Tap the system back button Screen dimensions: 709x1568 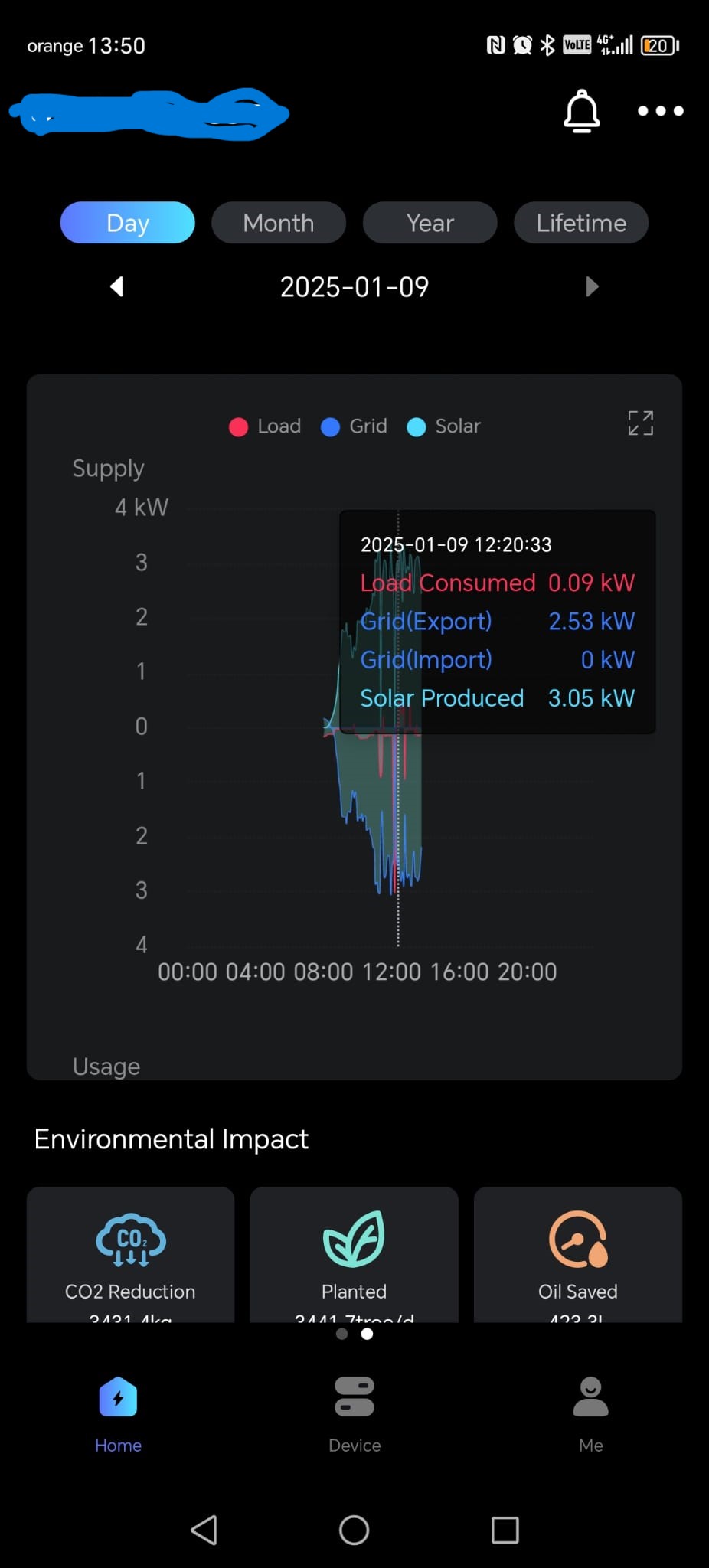pos(204,1530)
